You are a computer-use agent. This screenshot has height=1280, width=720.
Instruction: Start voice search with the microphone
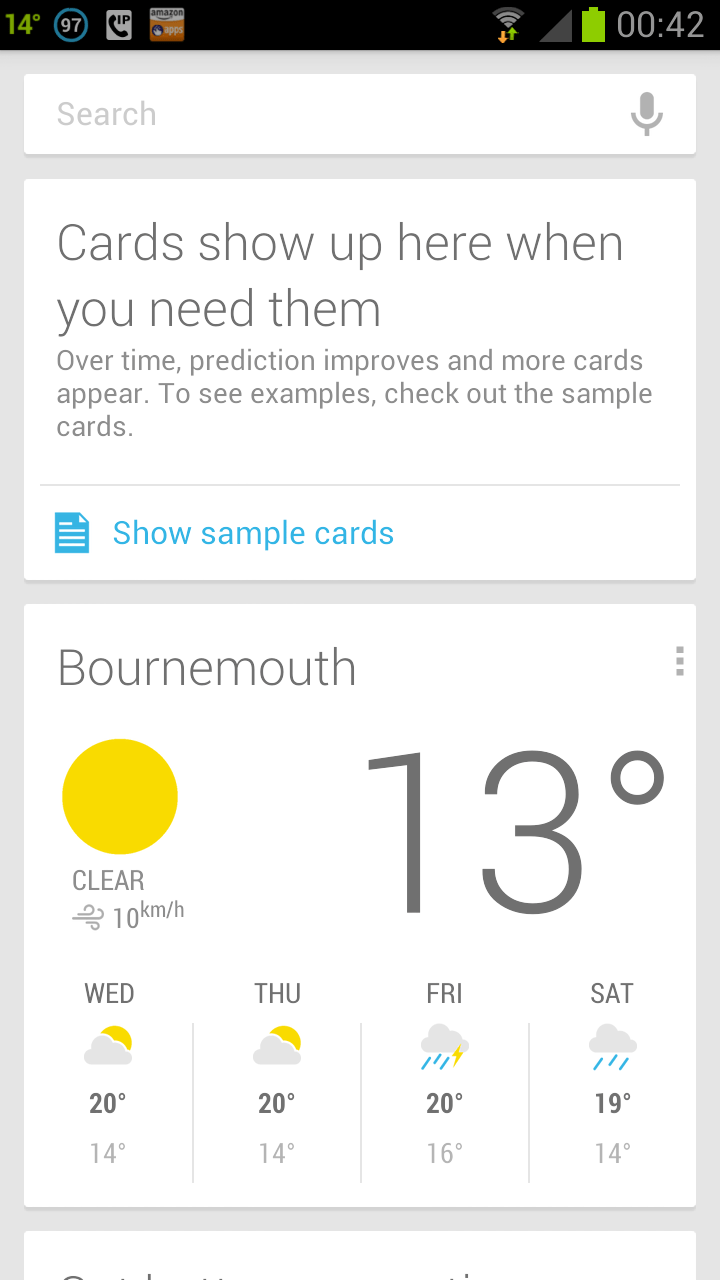[647, 114]
